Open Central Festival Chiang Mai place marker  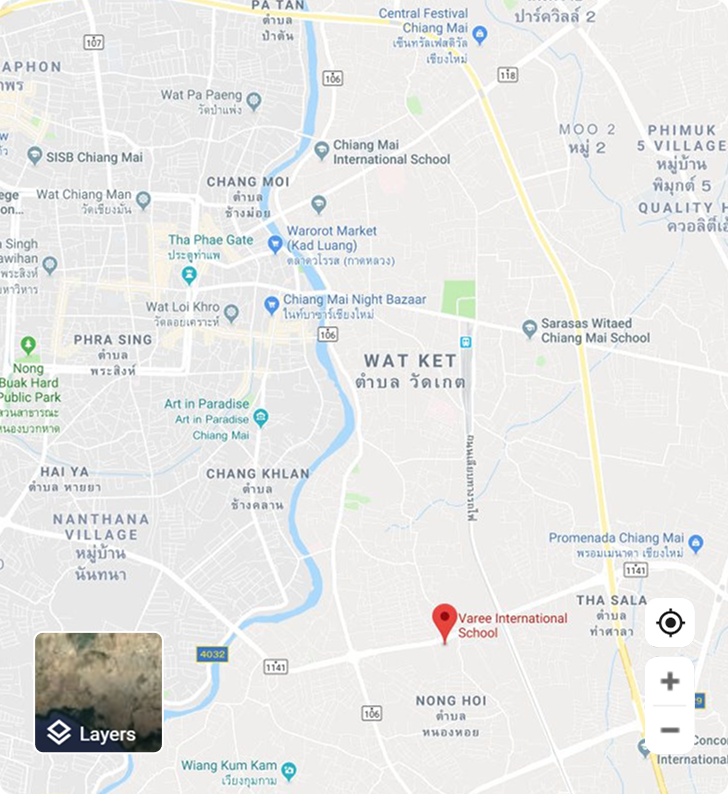[x=480, y=36]
